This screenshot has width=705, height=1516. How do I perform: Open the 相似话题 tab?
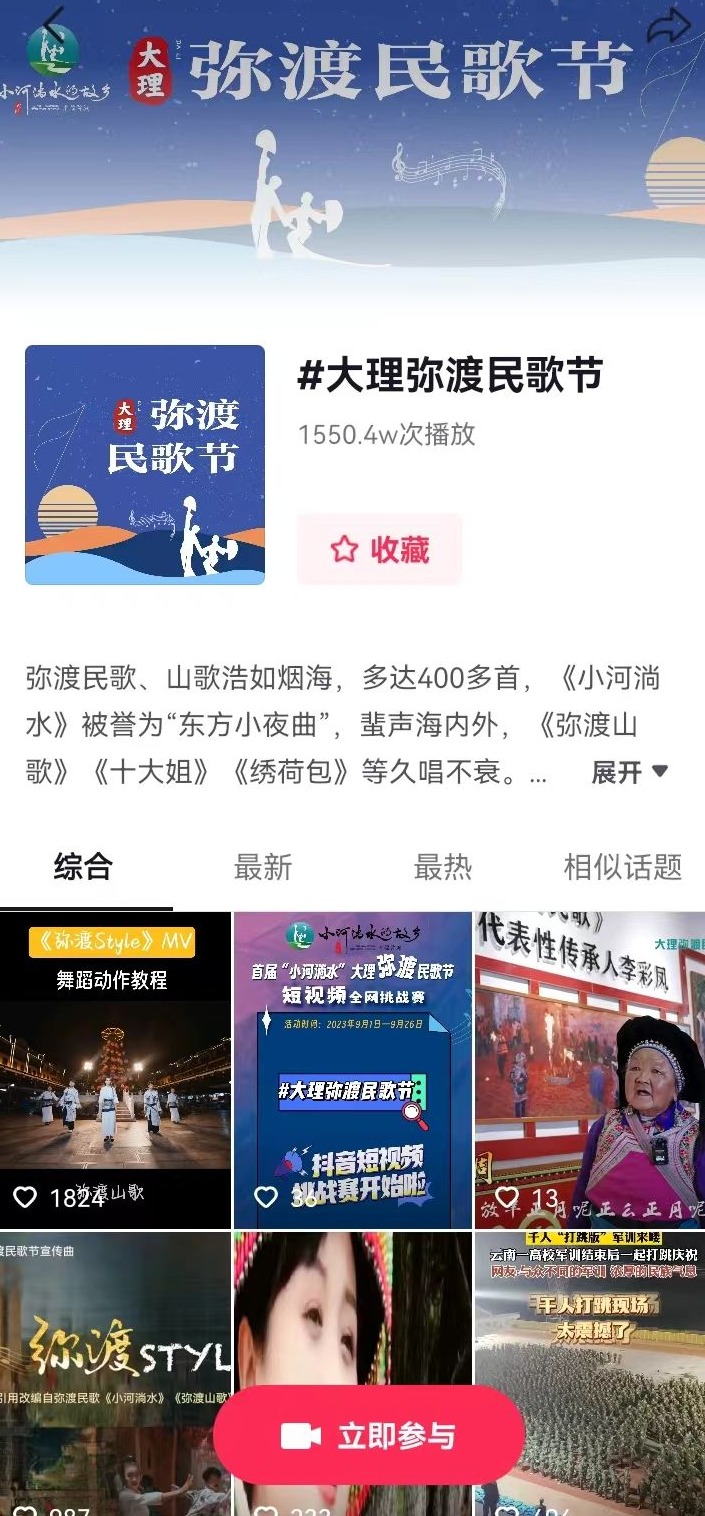pyautogui.click(x=622, y=867)
